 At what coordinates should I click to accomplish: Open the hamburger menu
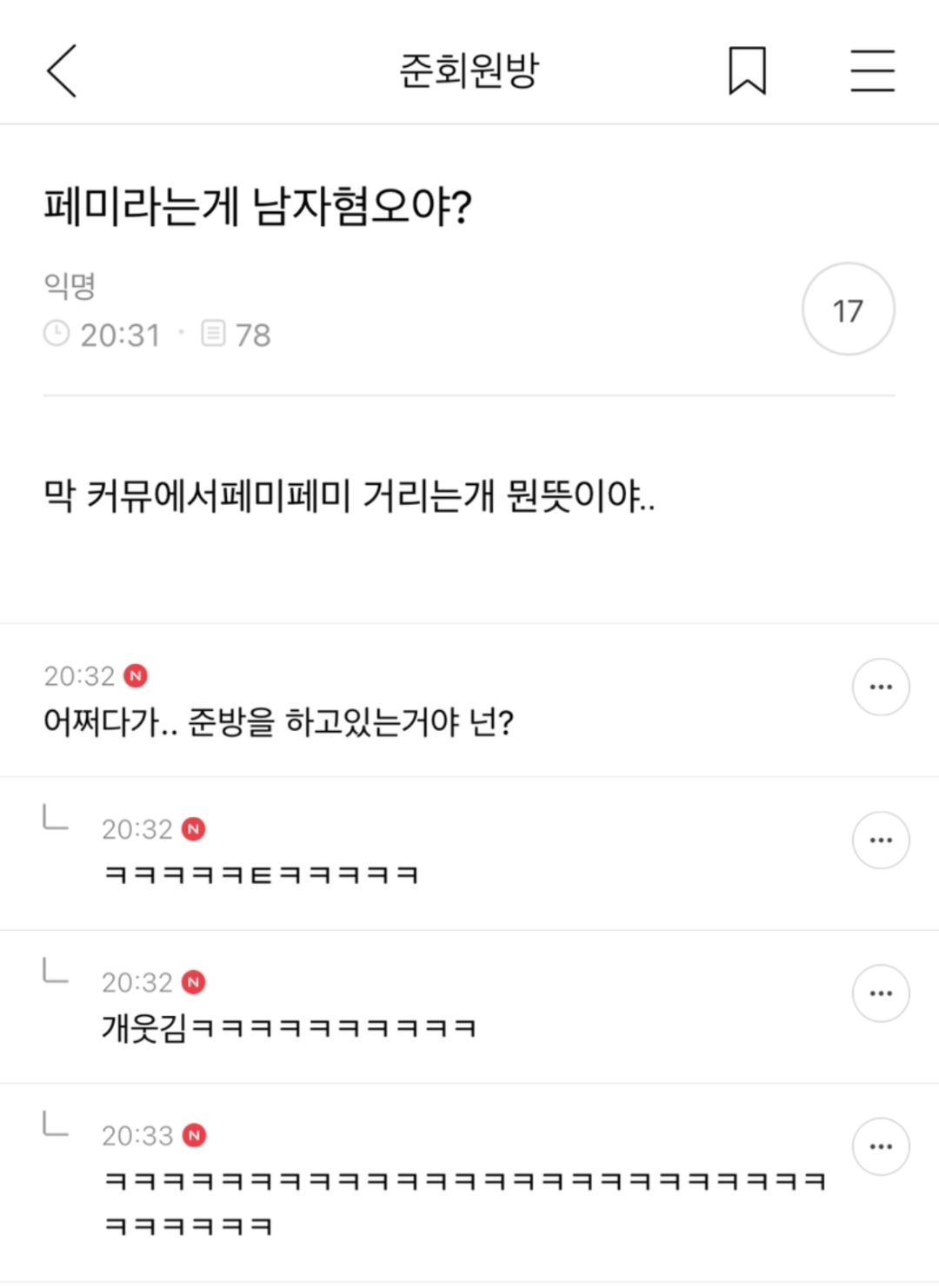(x=872, y=70)
